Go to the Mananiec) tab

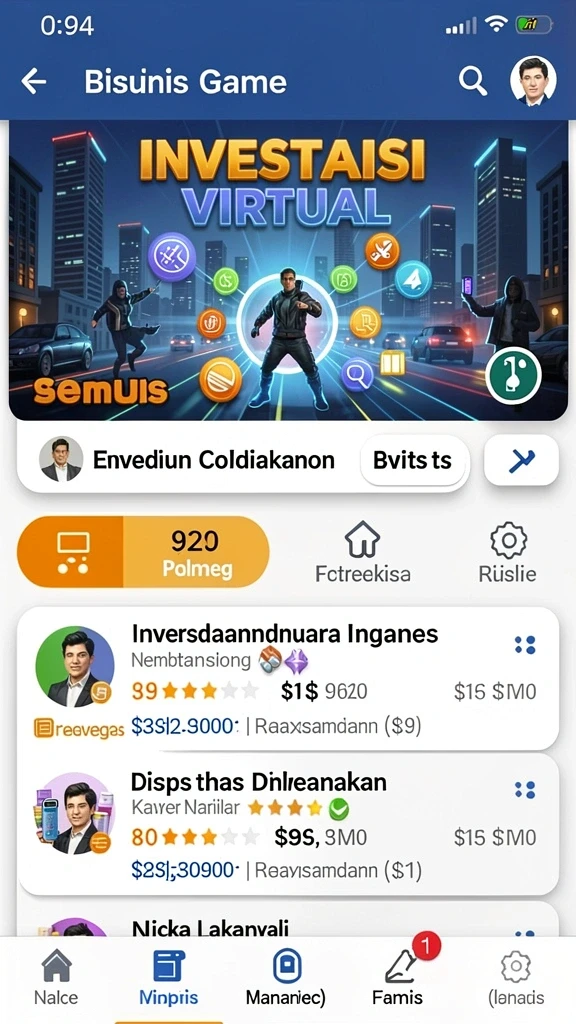[286, 978]
